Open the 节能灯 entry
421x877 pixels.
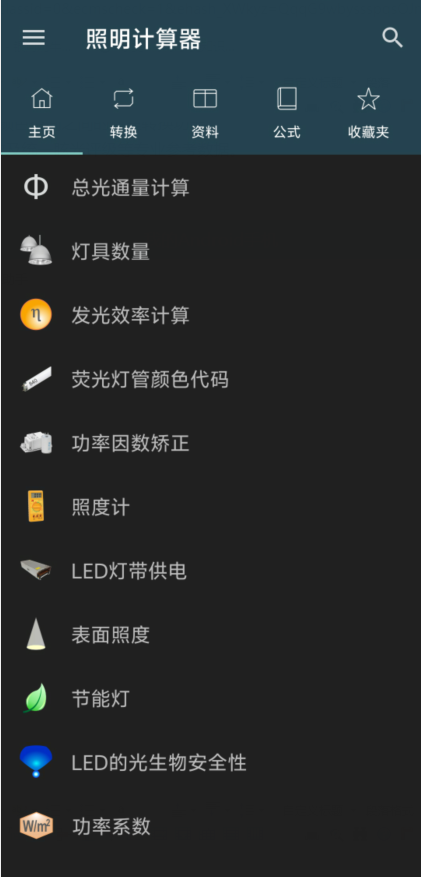tap(211, 698)
